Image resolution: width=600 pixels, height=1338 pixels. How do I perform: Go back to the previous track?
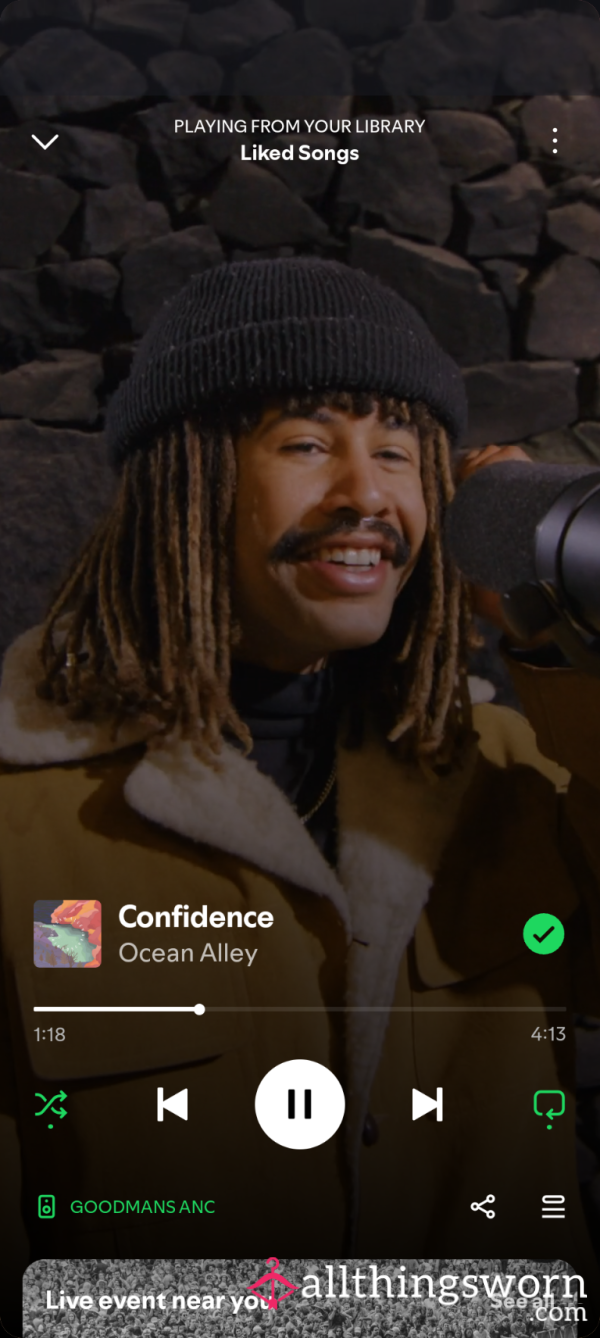(x=172, y=1105)
